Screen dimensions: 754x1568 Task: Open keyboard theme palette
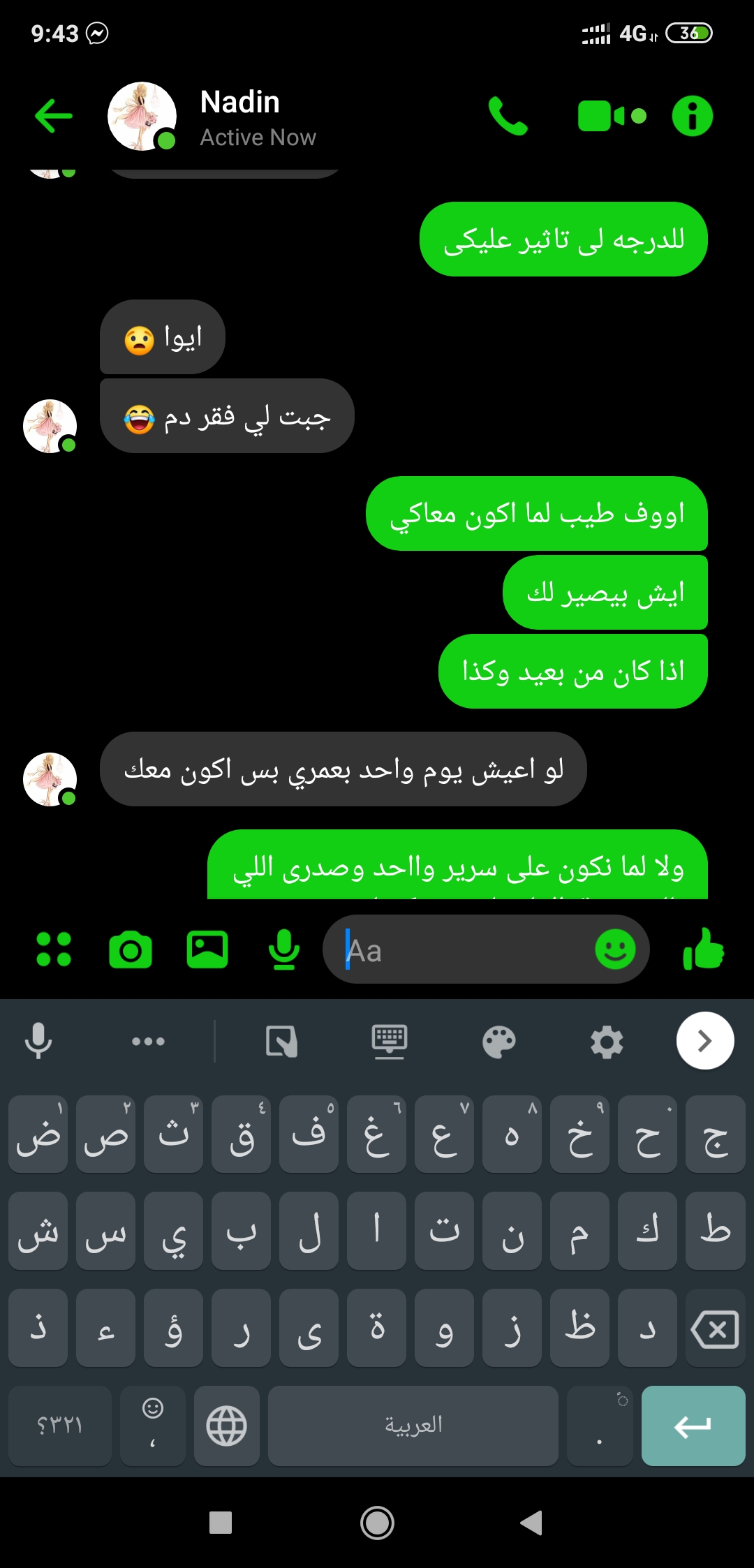pyautogui.click(x=498, y=1042)
